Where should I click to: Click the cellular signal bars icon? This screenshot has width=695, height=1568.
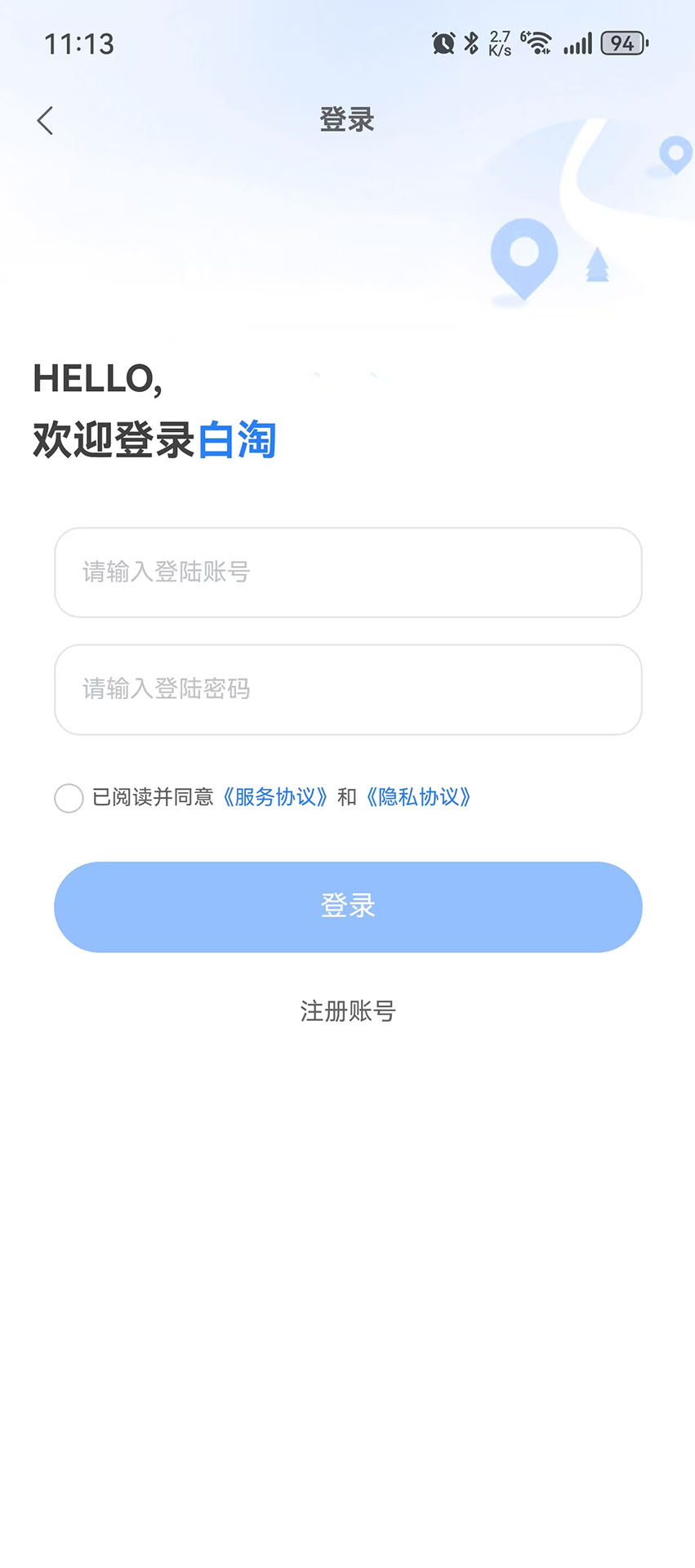click(x=577, y=42)
